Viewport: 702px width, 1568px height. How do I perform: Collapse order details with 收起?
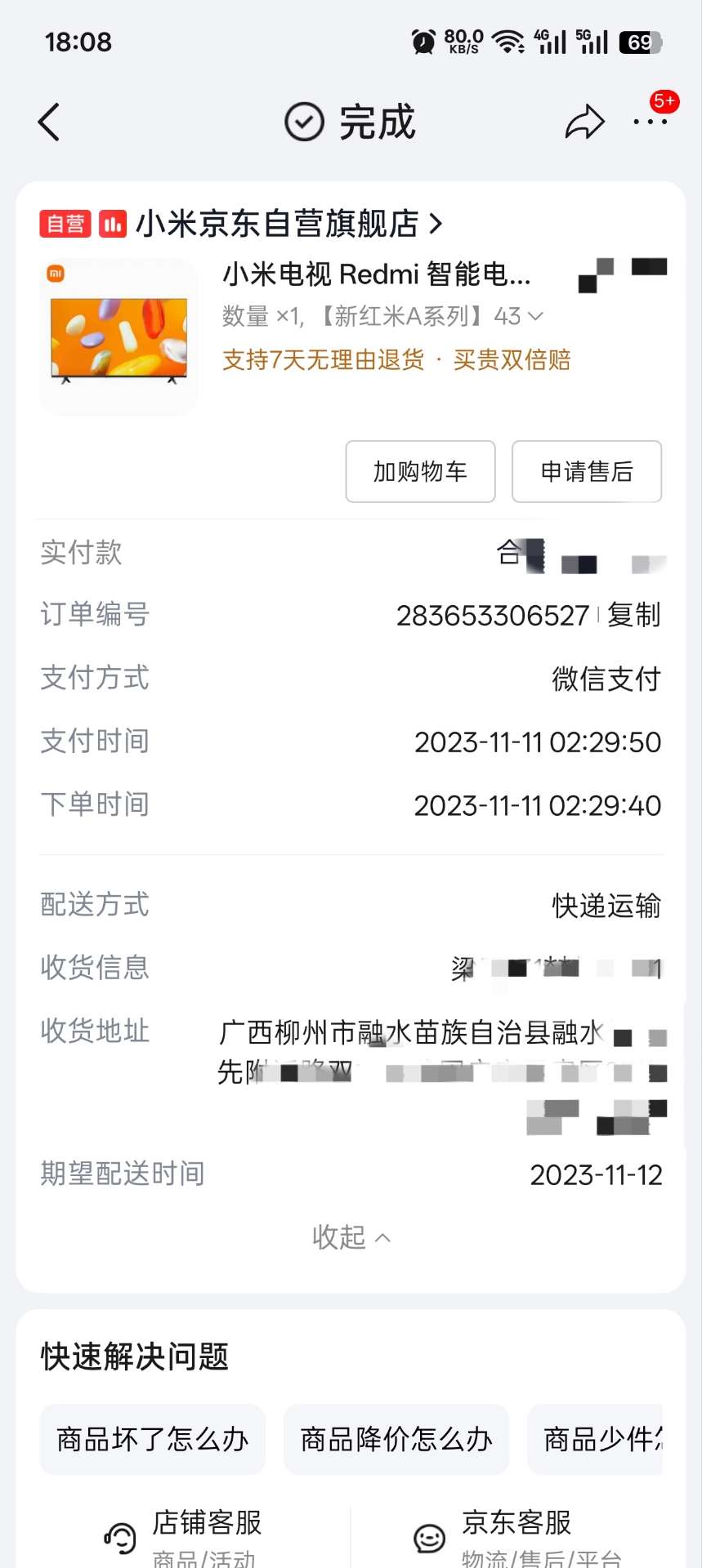click(x=351, y=1237)
